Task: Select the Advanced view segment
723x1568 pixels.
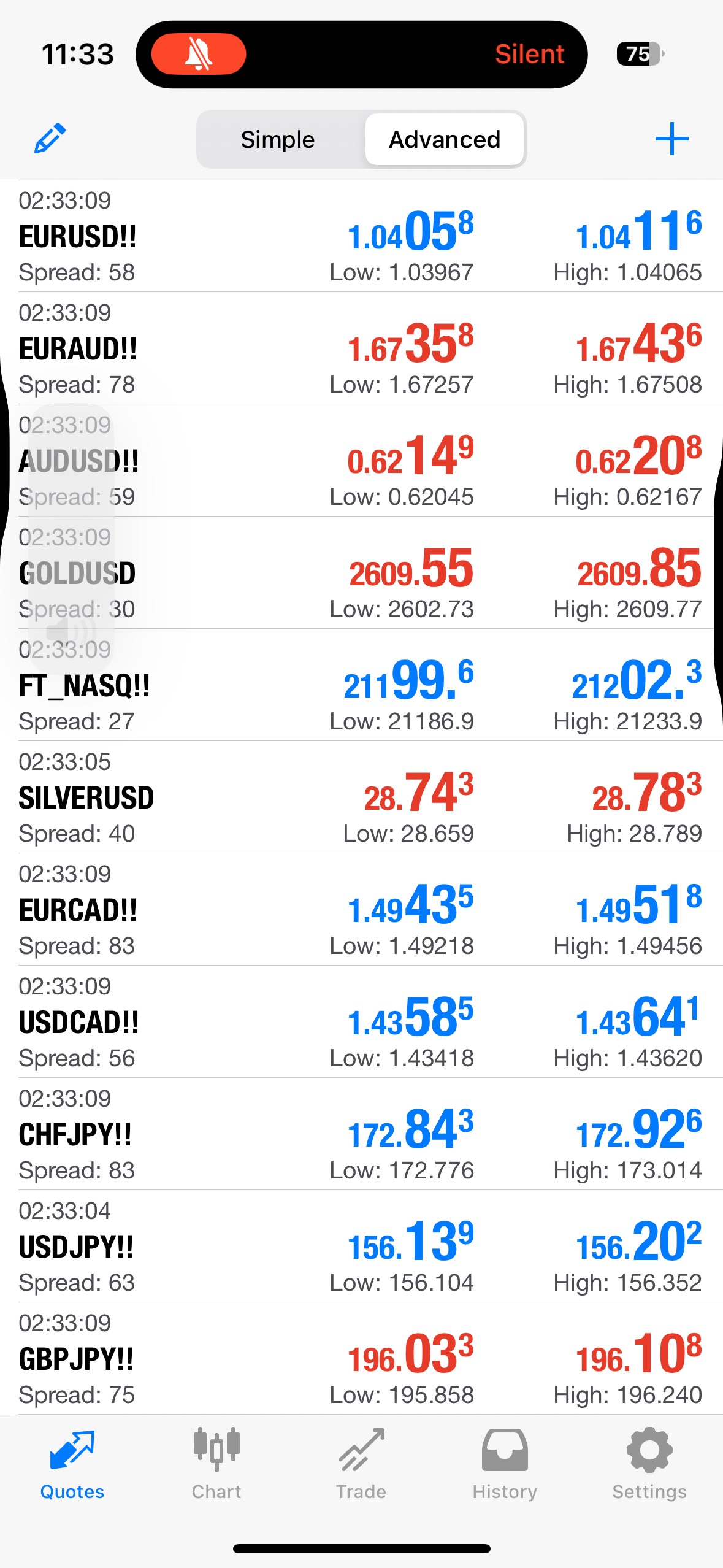Action: click(x=445, y=140)
